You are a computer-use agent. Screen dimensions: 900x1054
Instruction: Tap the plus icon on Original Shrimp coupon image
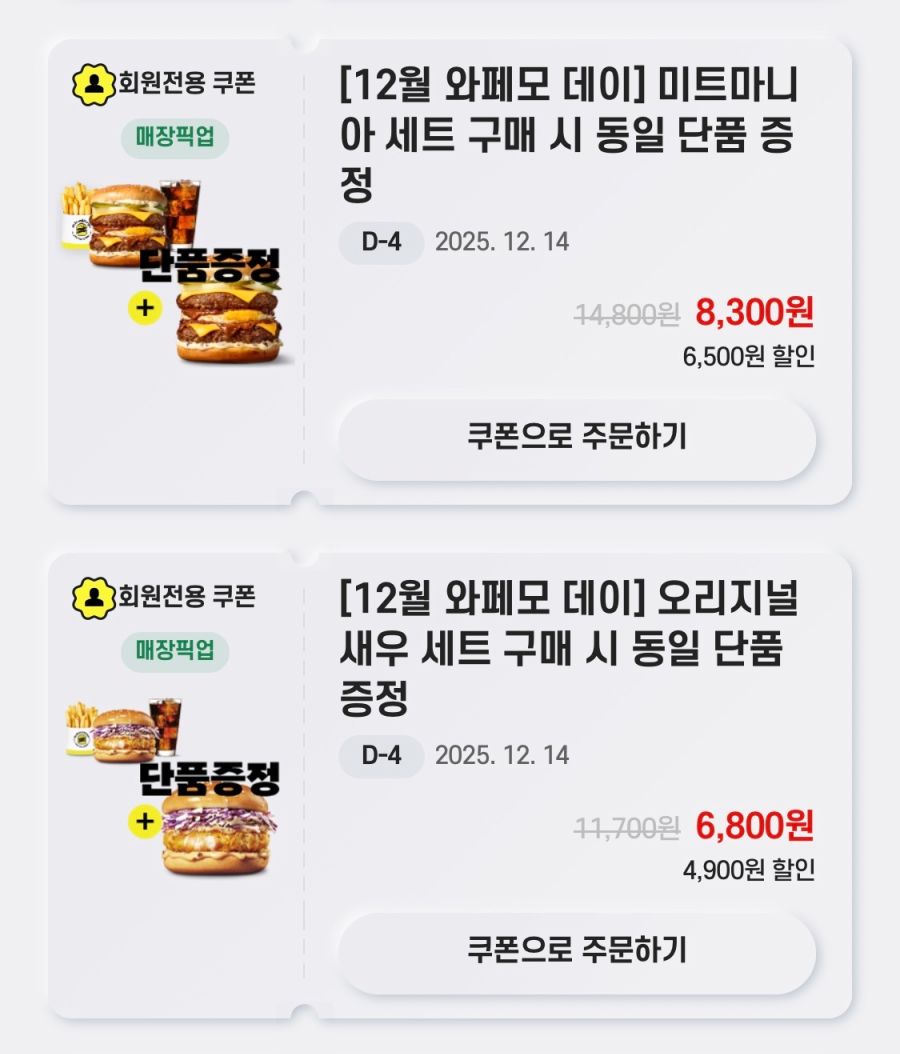[x=144, y=819]
